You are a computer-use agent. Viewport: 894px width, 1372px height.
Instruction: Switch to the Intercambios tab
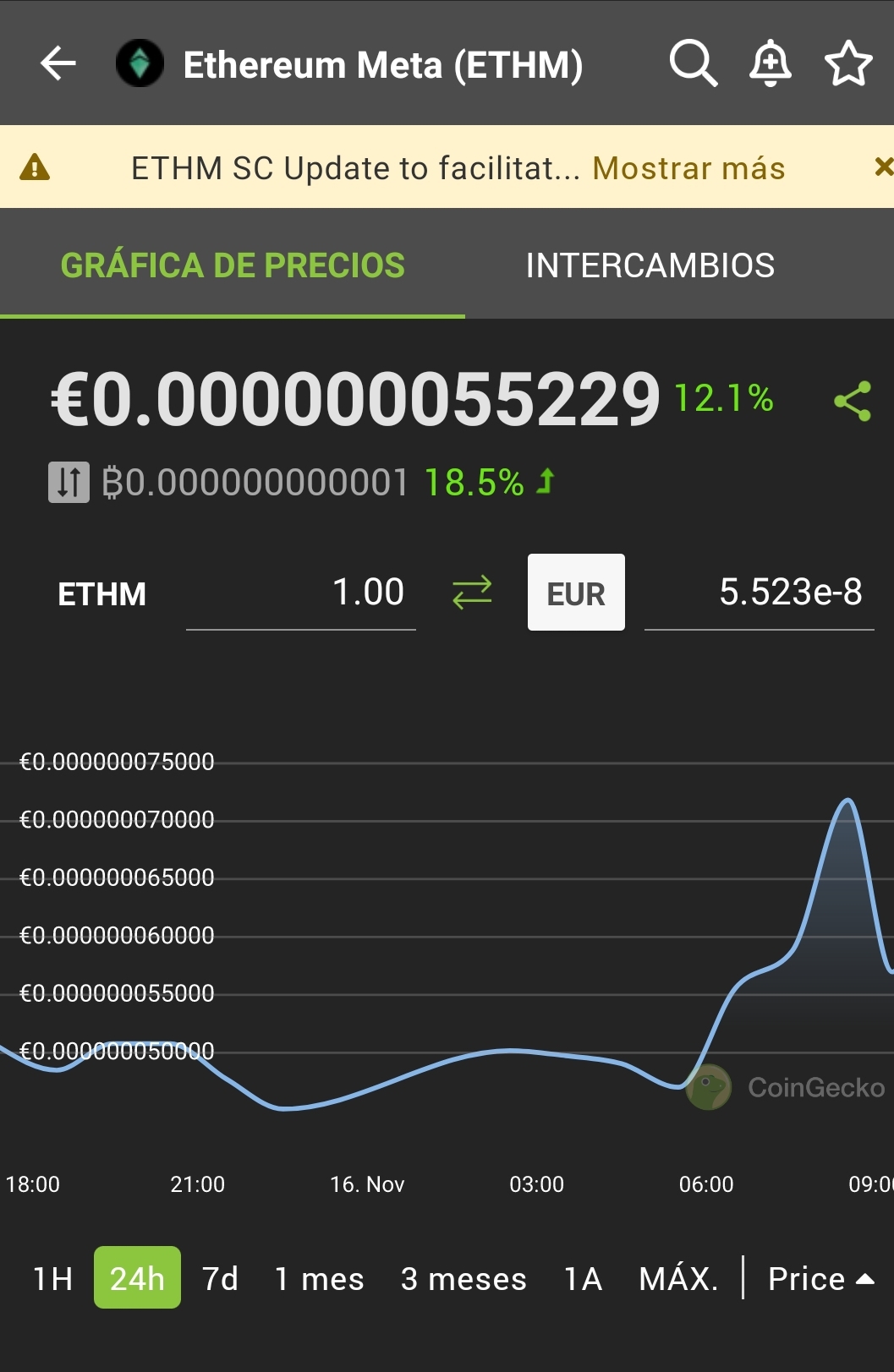[x=650, y=265]
